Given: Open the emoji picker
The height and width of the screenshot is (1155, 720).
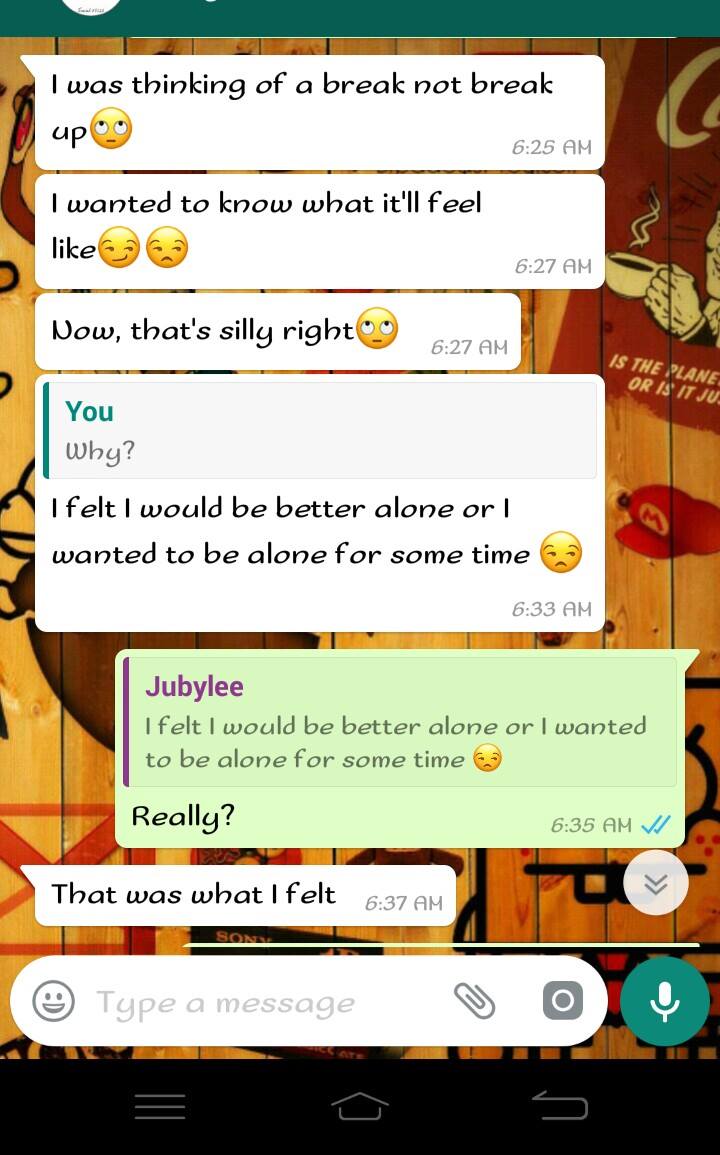Looking at the screenshot, I should point(53,1001).
